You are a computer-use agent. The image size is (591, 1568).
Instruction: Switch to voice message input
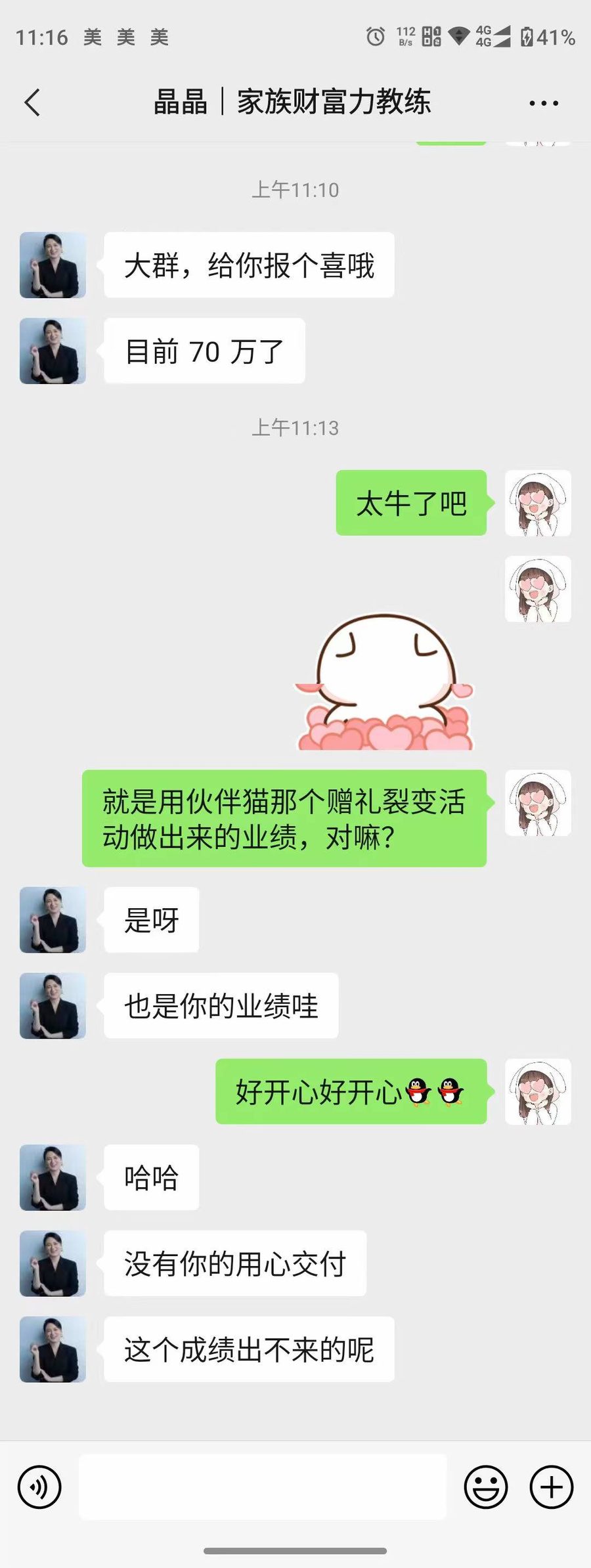coord(39,1487)
